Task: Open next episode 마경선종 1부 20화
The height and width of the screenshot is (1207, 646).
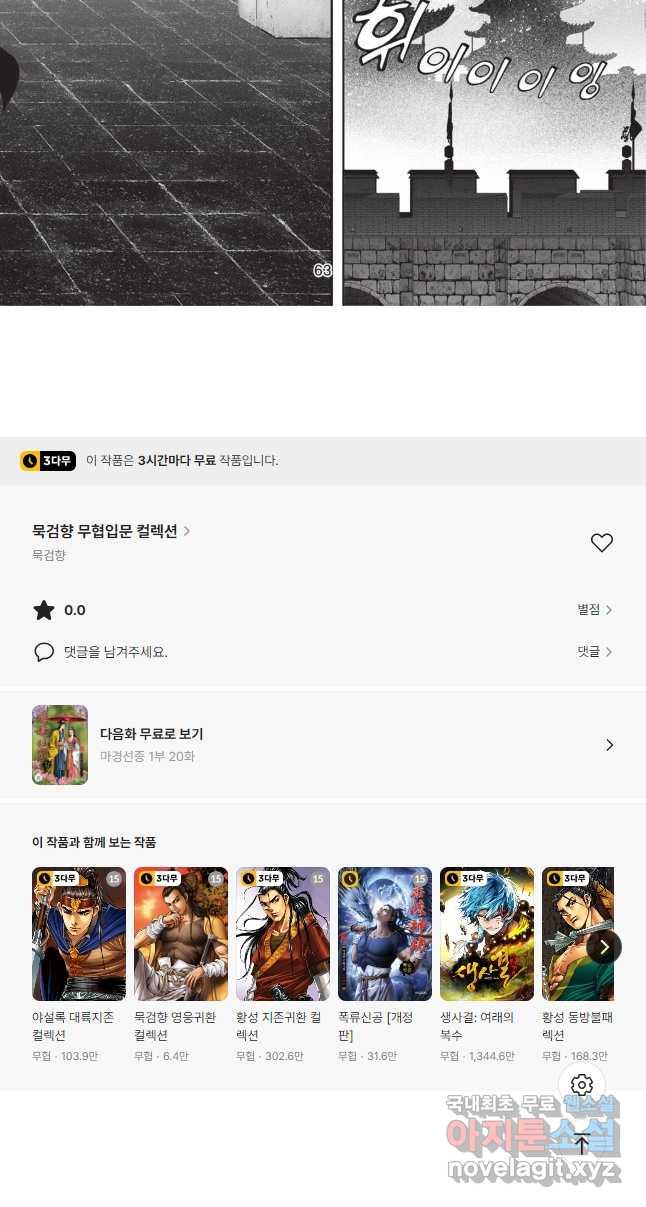Action: 322,745
